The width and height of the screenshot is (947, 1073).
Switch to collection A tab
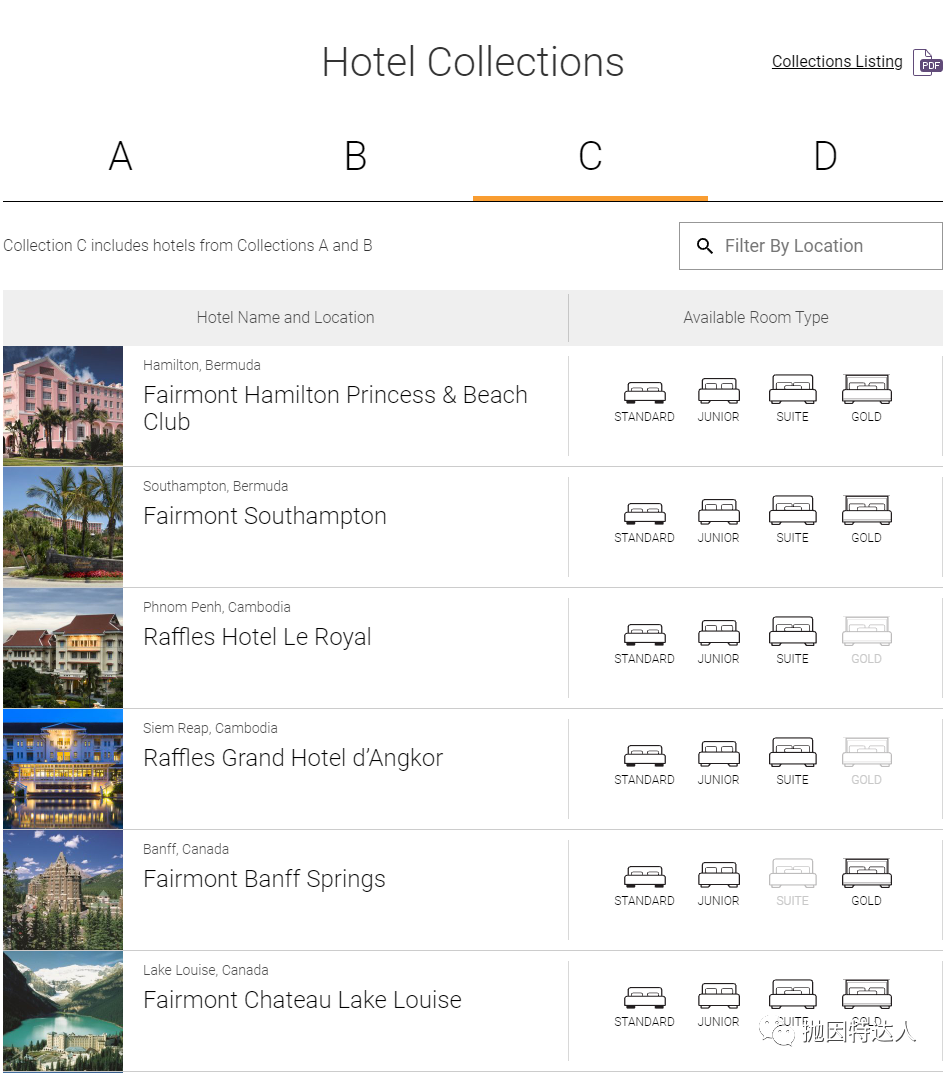coord(120,157)
